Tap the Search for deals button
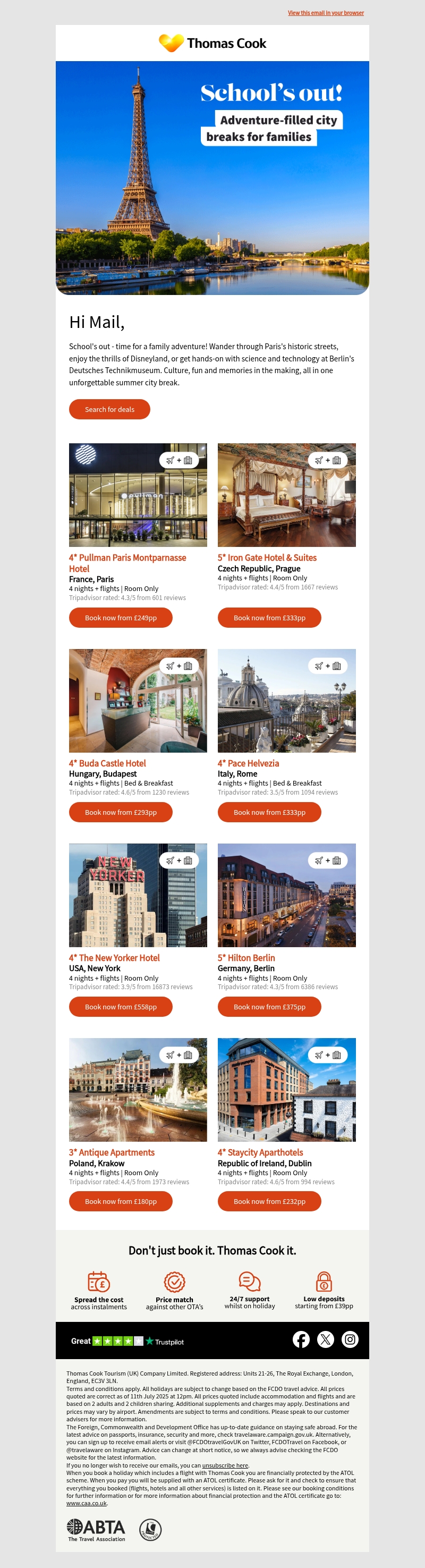The width and height of the screenshot is (425, 1568). click(109, 409)
